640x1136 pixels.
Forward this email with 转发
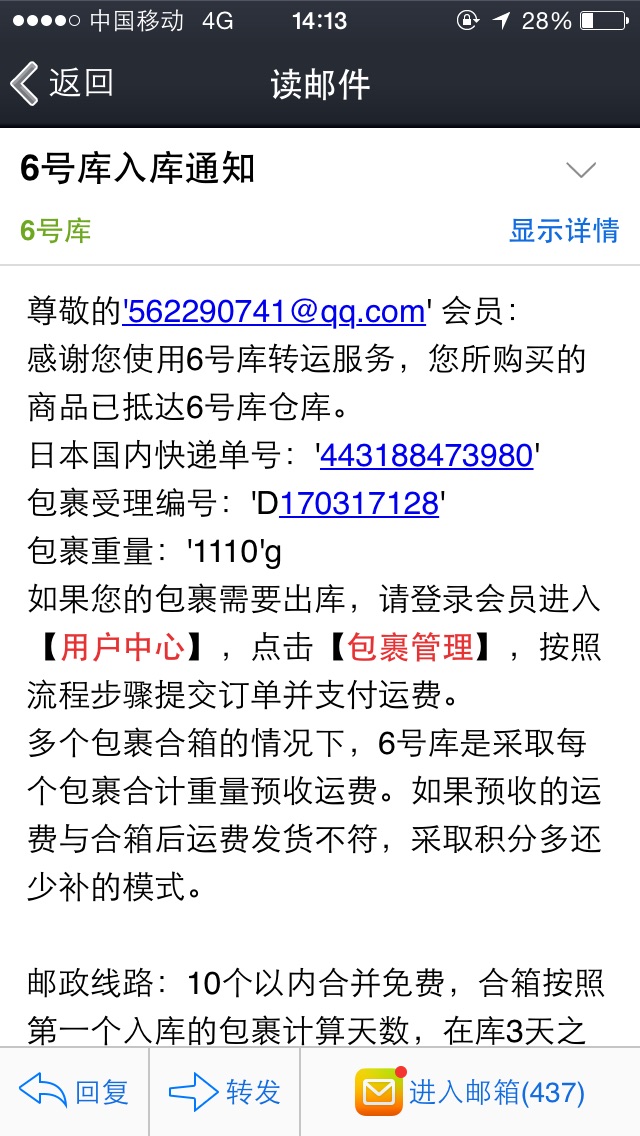coord(225,1092)
